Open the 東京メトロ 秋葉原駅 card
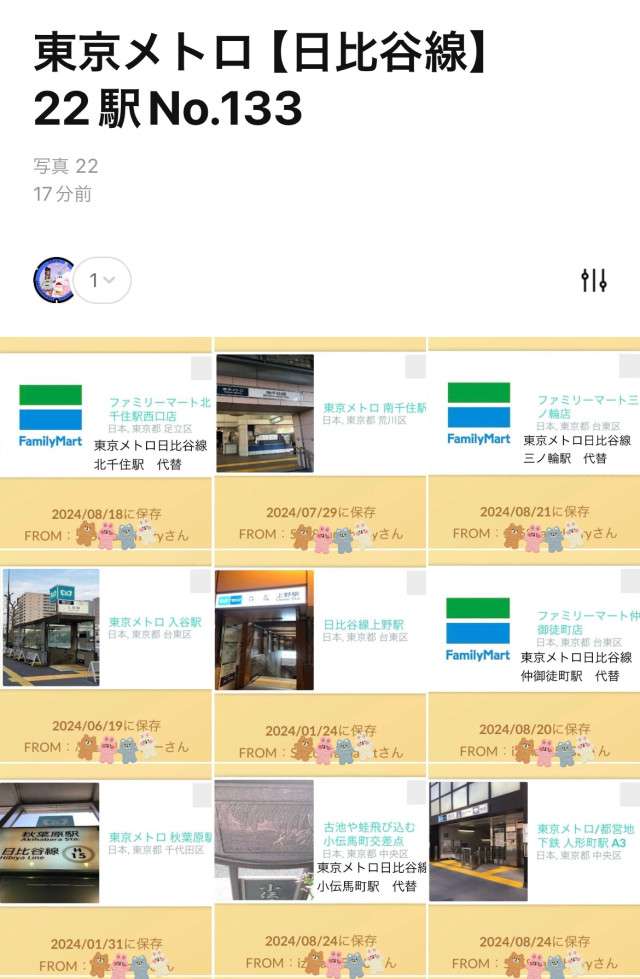640x979 pixels. pos(105,843)
